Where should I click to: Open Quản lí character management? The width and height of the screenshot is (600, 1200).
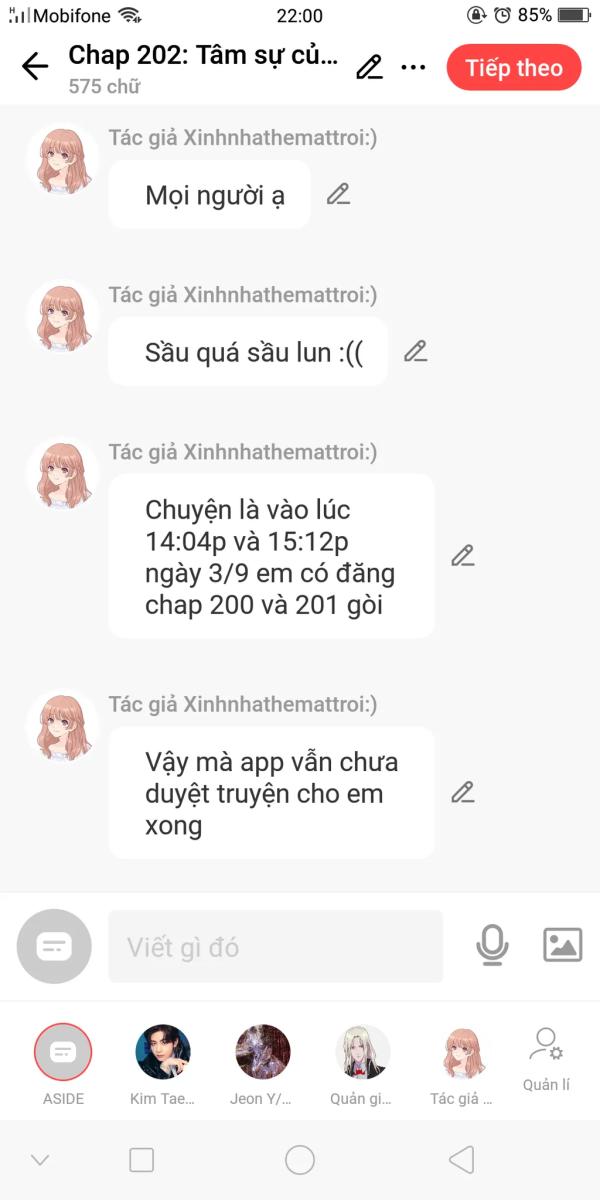[x=546, y=1056]
